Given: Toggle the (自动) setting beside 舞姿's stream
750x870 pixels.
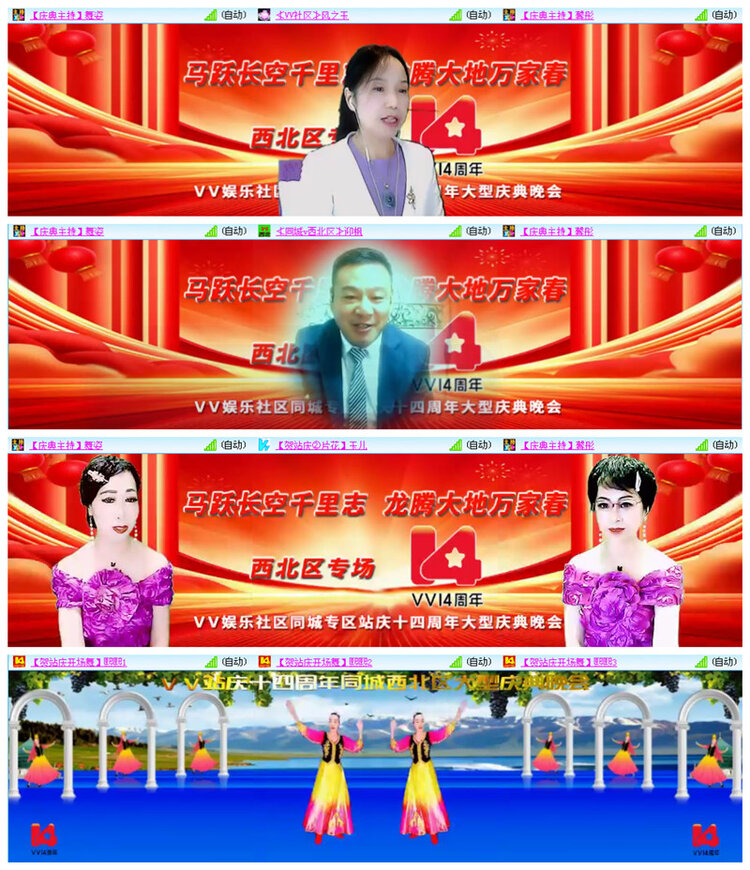Looking at the screenshot, I should (x=232, y=12).
